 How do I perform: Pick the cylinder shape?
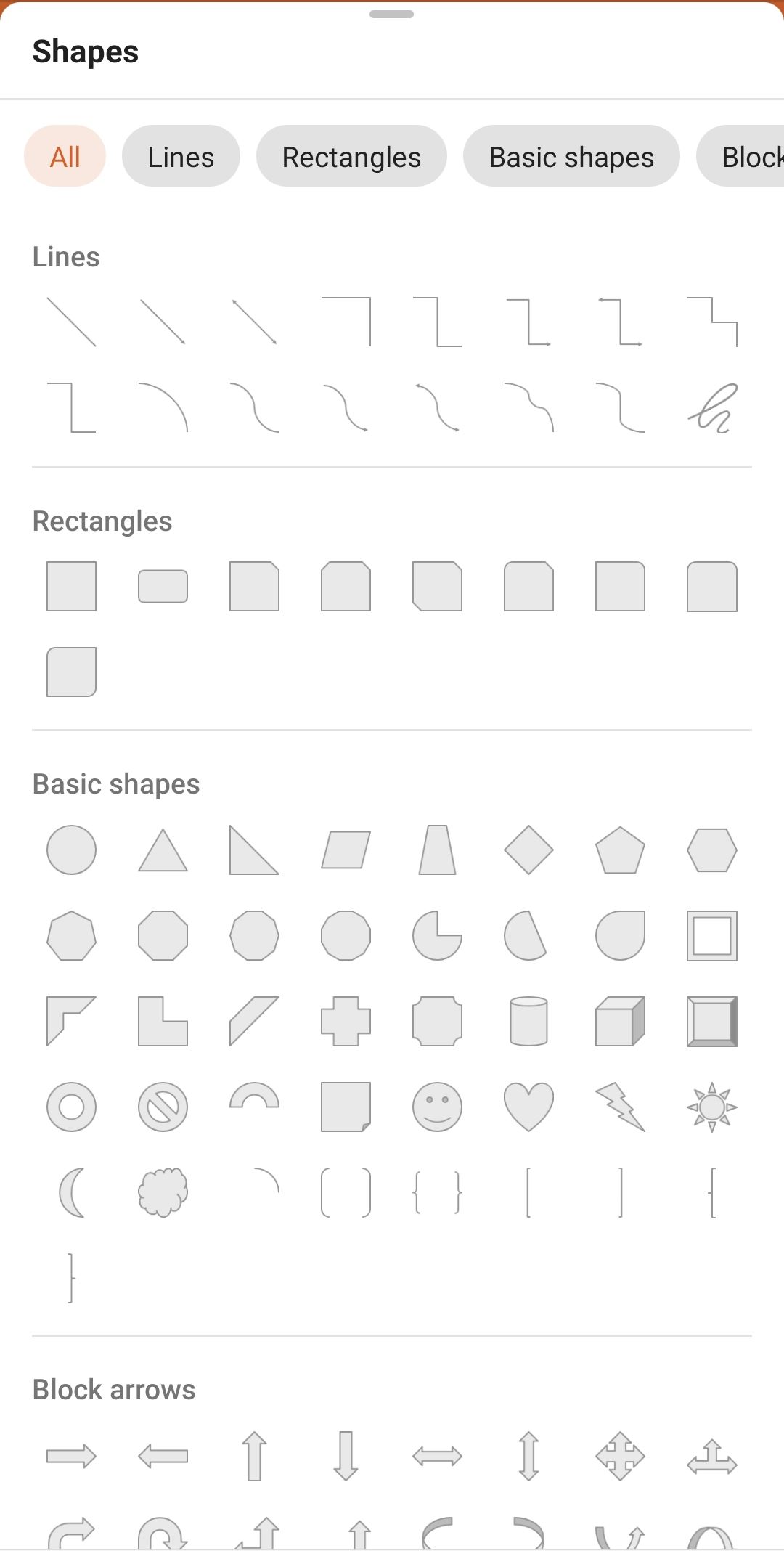point(528,1021)
